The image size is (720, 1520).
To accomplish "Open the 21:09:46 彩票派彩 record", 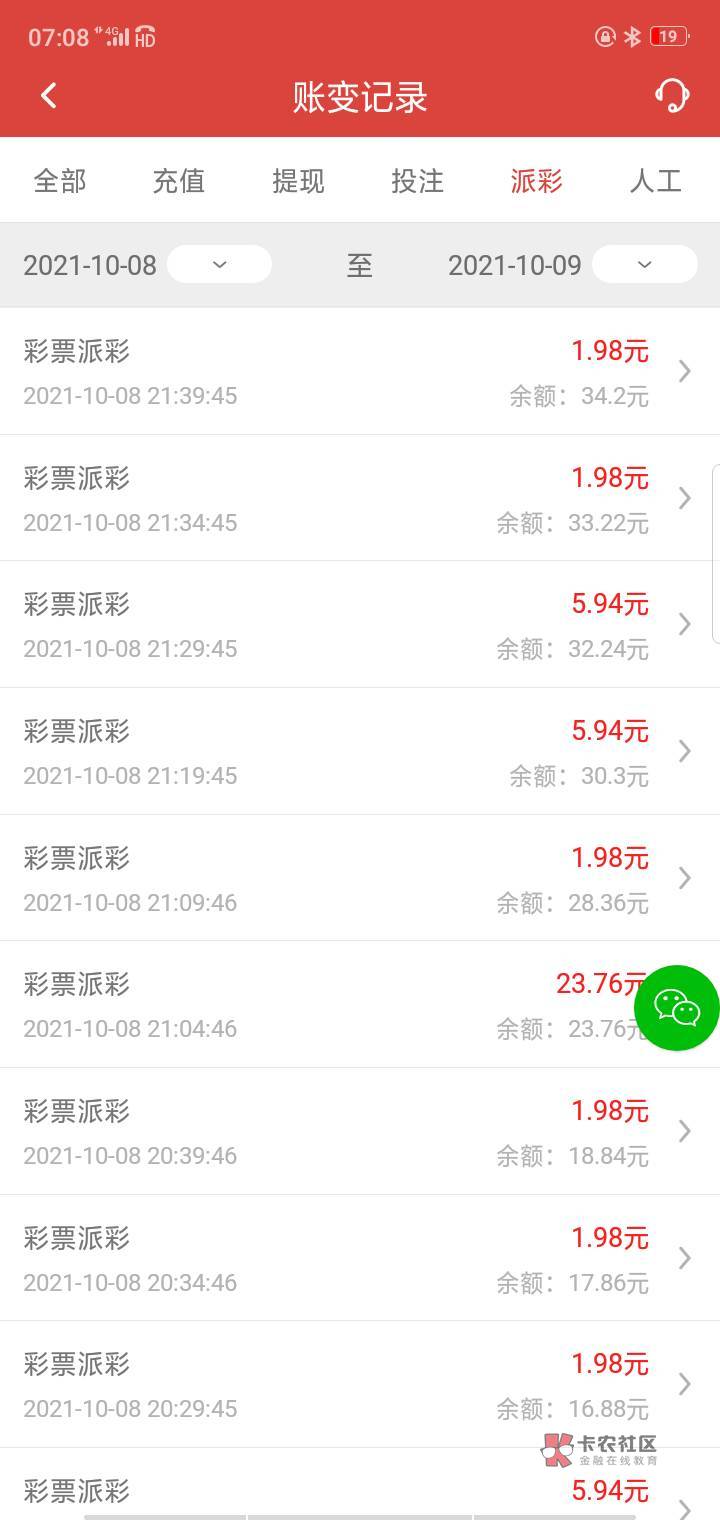I will point(360,878).
